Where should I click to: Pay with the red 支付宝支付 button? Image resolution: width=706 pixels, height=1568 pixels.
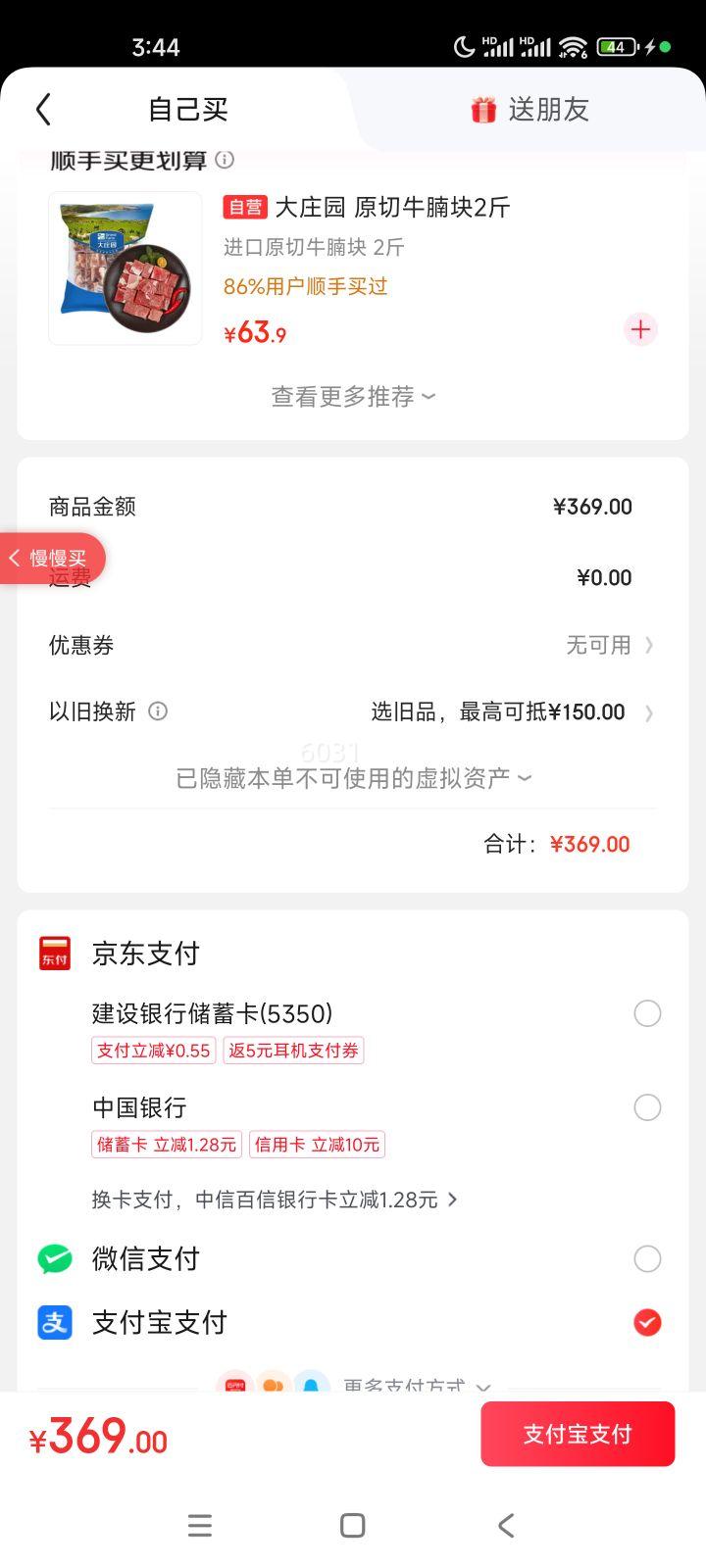pos(578,1434)
